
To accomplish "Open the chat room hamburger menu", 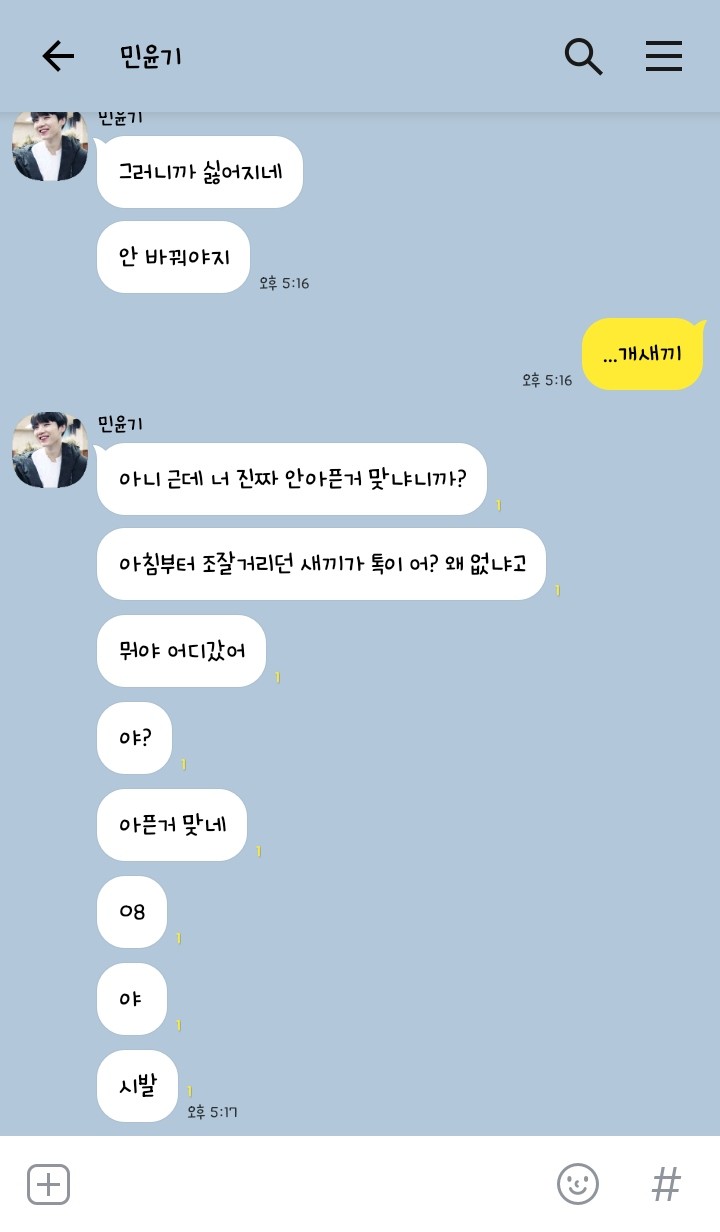I will coord(663,56).
